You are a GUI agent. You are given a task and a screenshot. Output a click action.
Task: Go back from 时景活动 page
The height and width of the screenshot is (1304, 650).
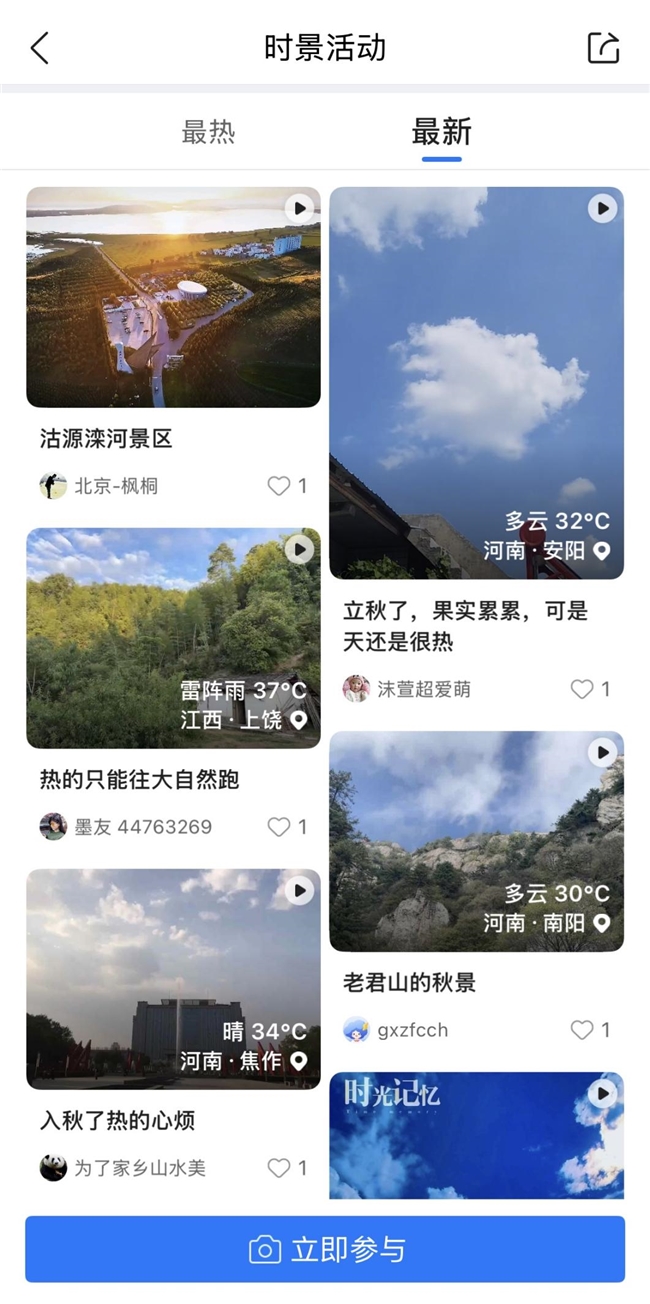pos(40,48)
